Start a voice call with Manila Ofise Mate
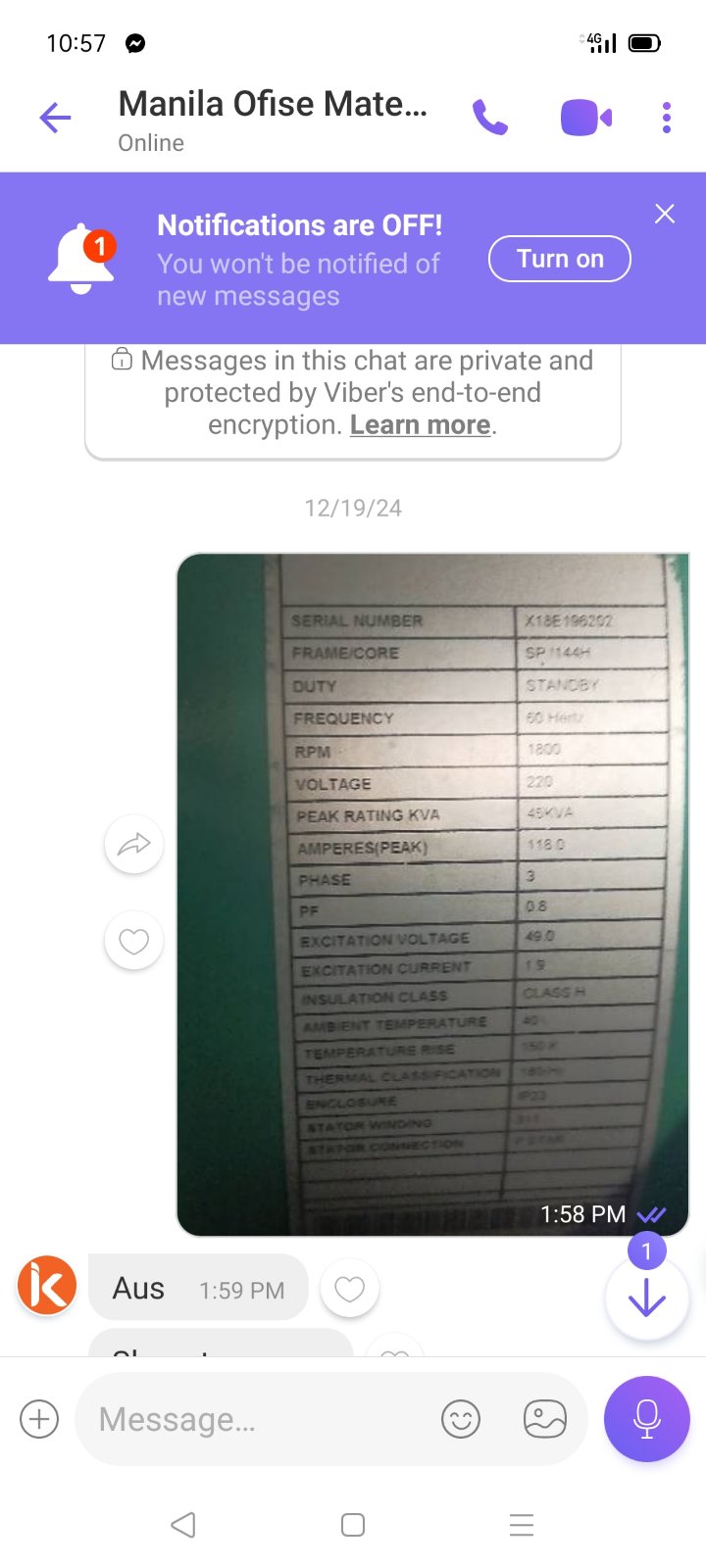The height and width of the screenshot is (1568, 706). [x=489, y=119]
